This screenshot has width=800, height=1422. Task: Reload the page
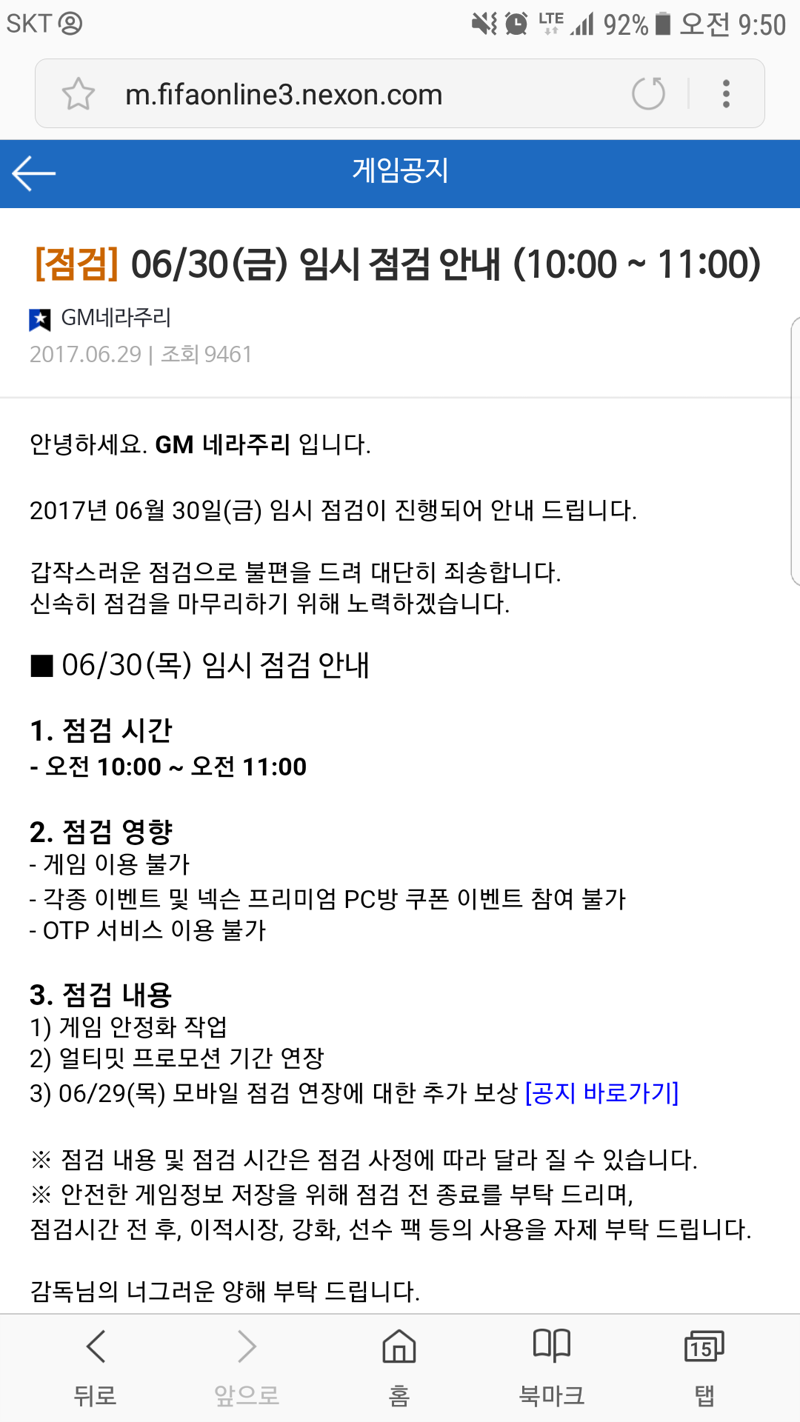[648, 94]
